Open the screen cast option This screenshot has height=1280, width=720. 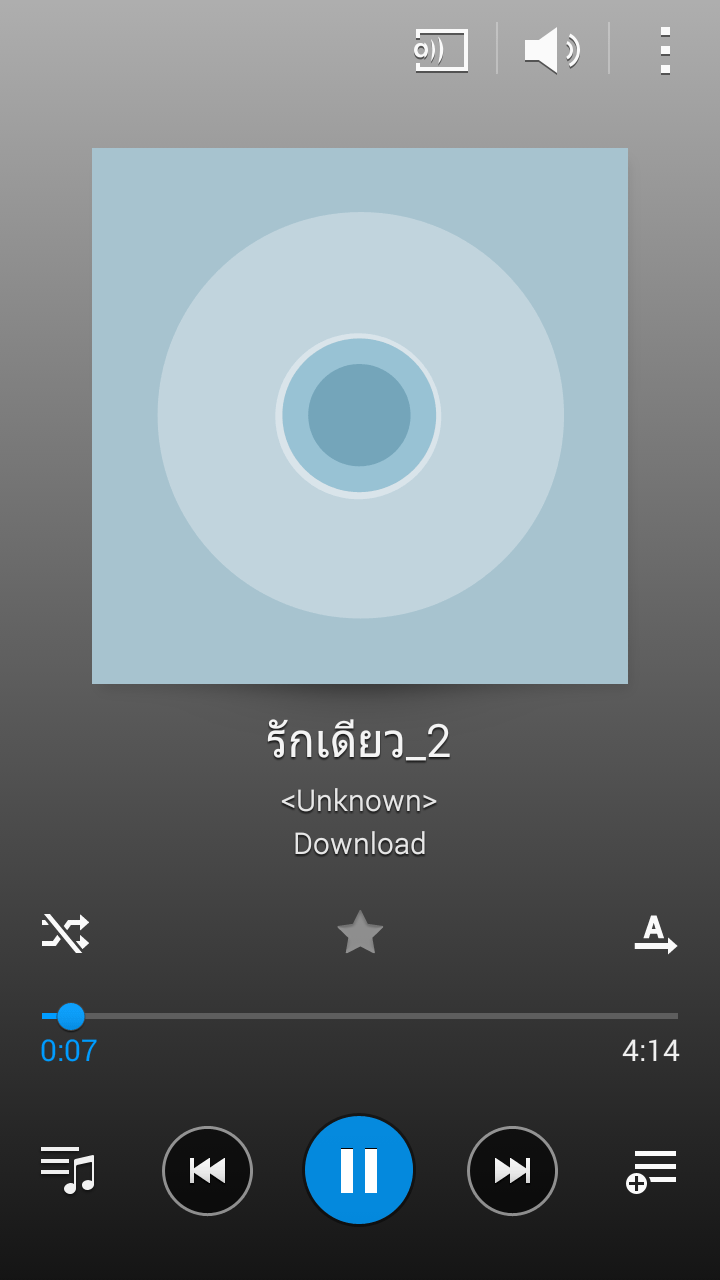point(441,50)
